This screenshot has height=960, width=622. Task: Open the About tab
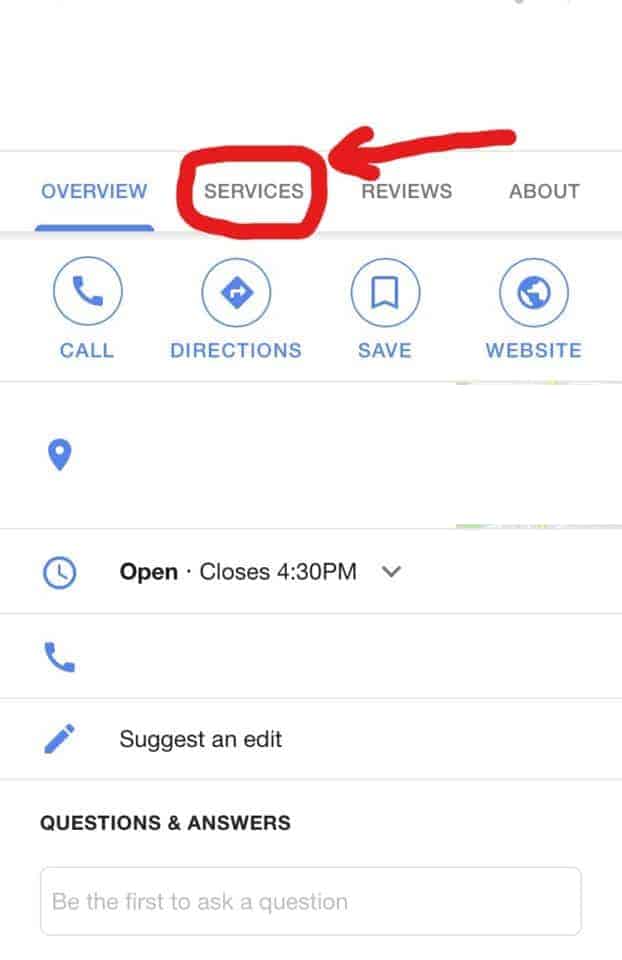click(544, 191)
